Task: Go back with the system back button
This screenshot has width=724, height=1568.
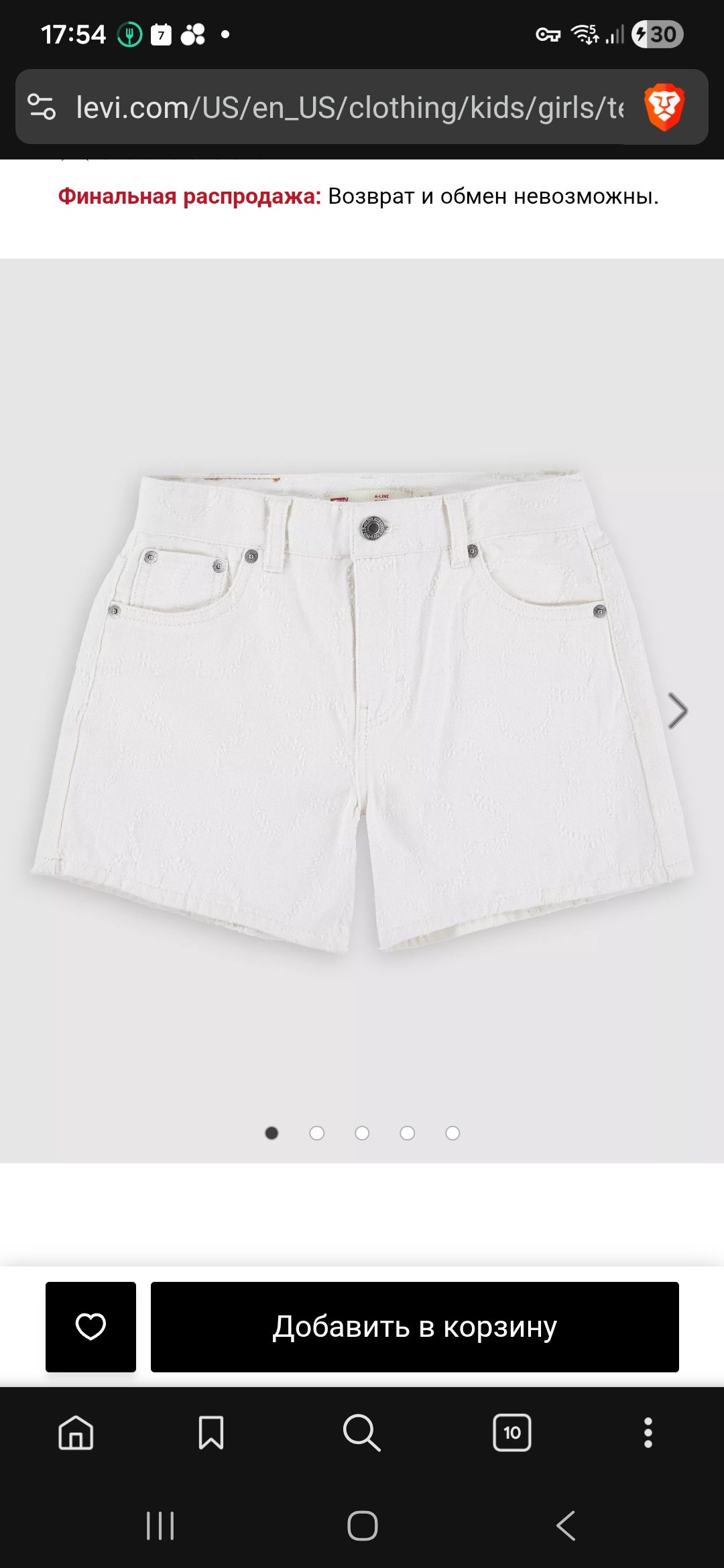Action: pos(566,1526)
